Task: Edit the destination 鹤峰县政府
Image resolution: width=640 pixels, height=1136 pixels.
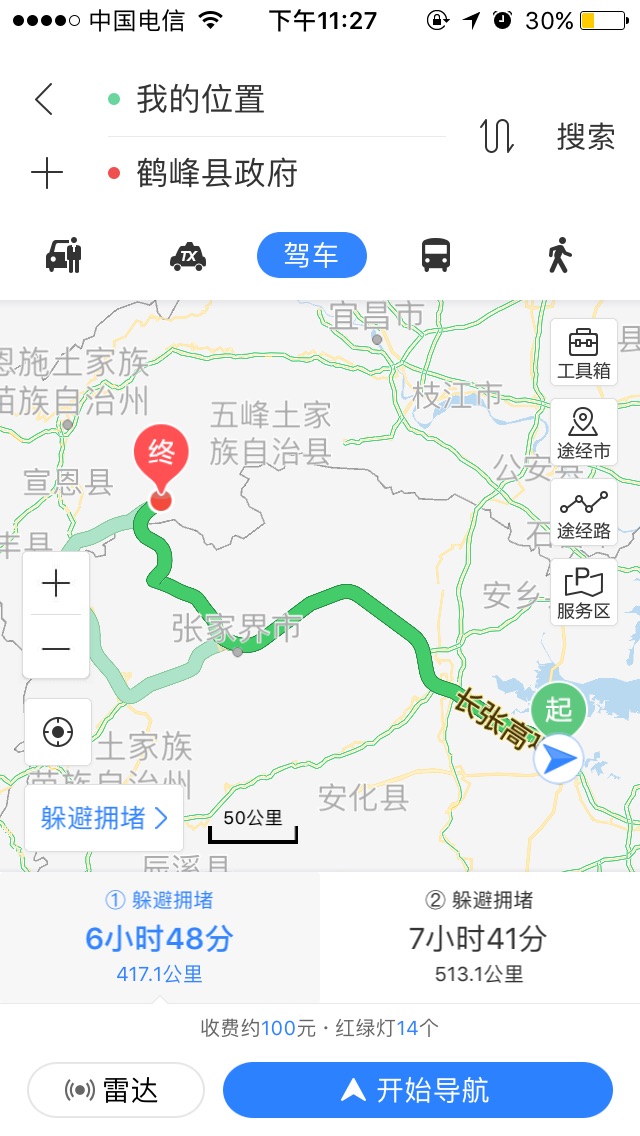Action: 217,174
